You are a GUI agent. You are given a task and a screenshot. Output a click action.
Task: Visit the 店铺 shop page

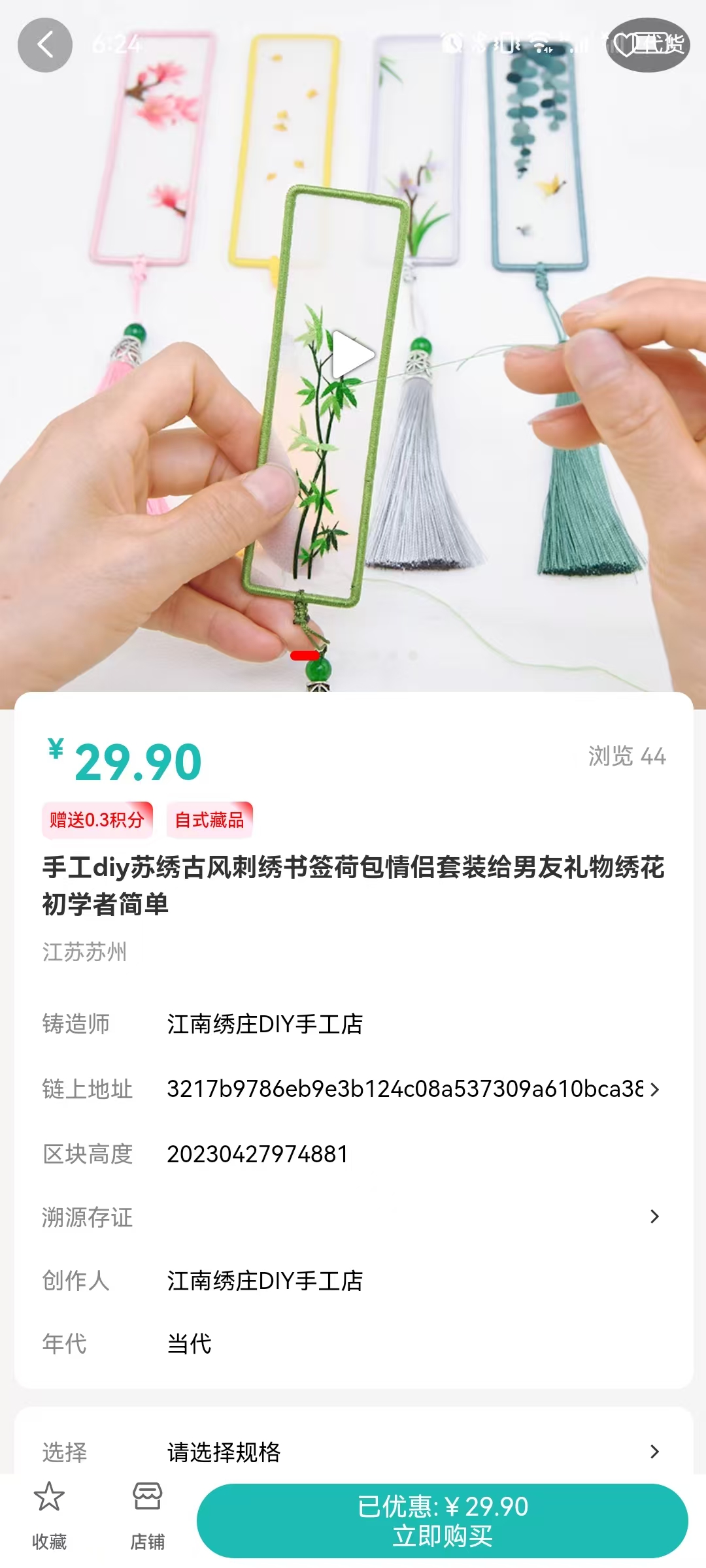tap(147, 1514)
